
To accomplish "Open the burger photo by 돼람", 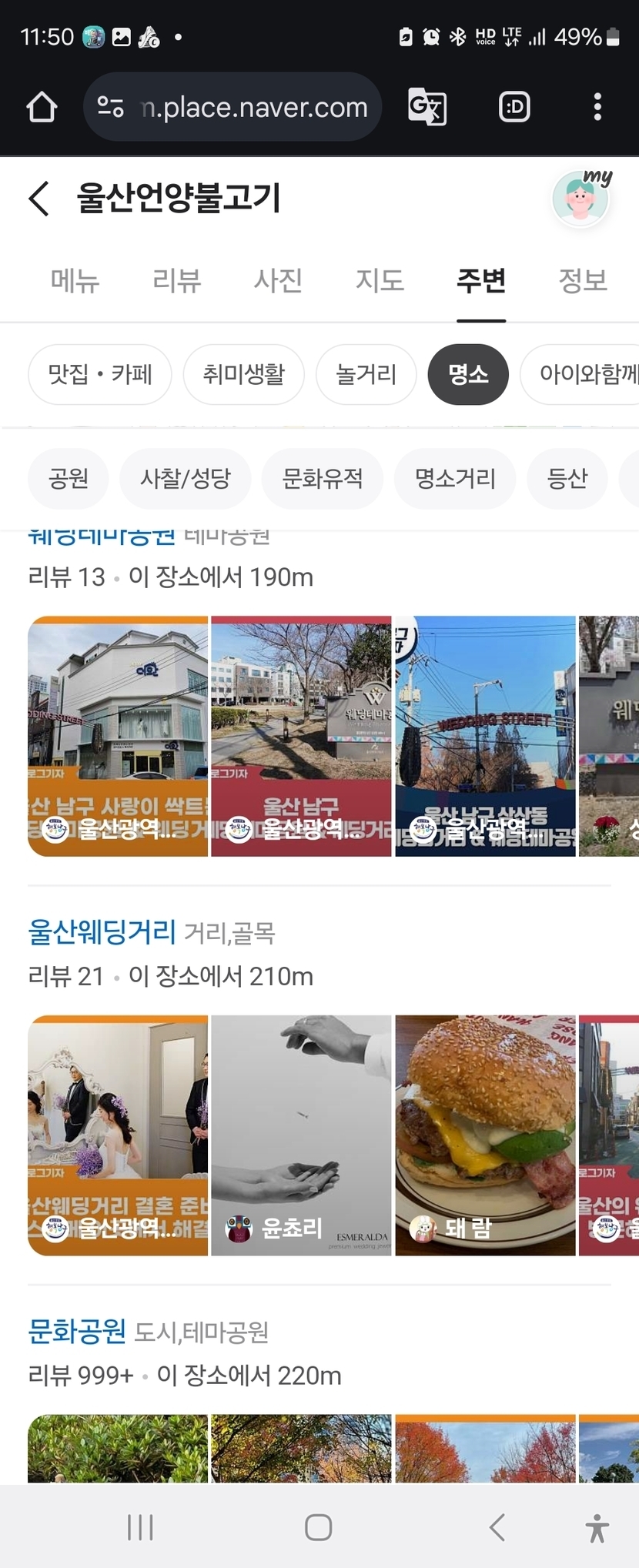I will point(485,1135).
